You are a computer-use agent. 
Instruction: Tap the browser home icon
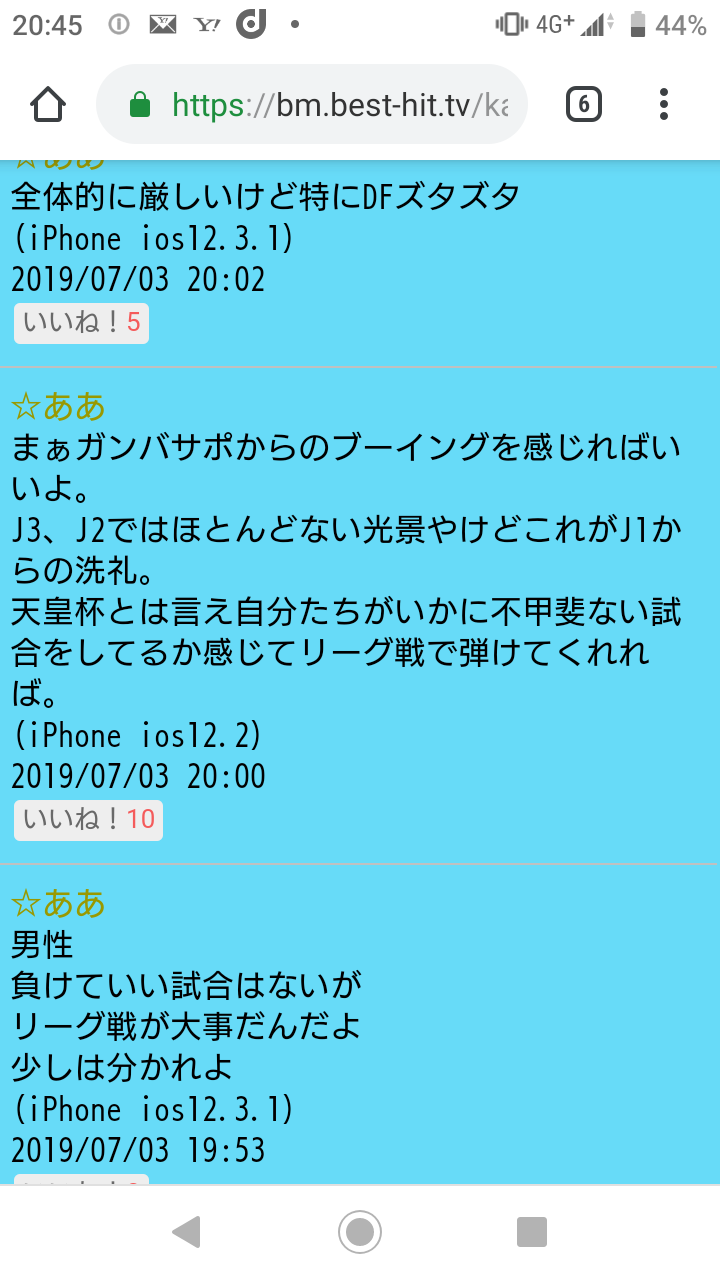(48, 104)
